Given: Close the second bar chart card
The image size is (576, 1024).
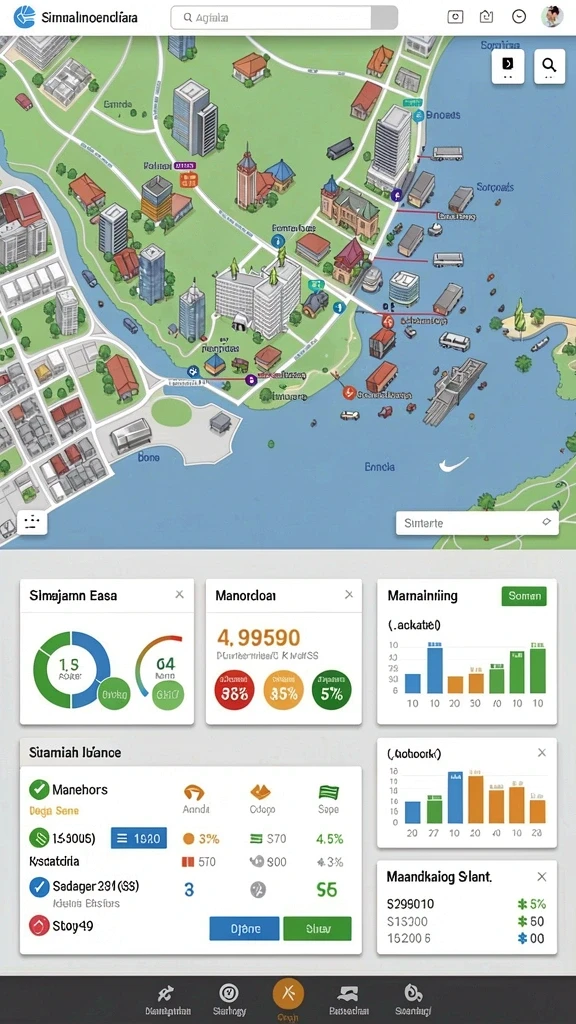Looking at the screenshot, I should [x=541, y=753].
